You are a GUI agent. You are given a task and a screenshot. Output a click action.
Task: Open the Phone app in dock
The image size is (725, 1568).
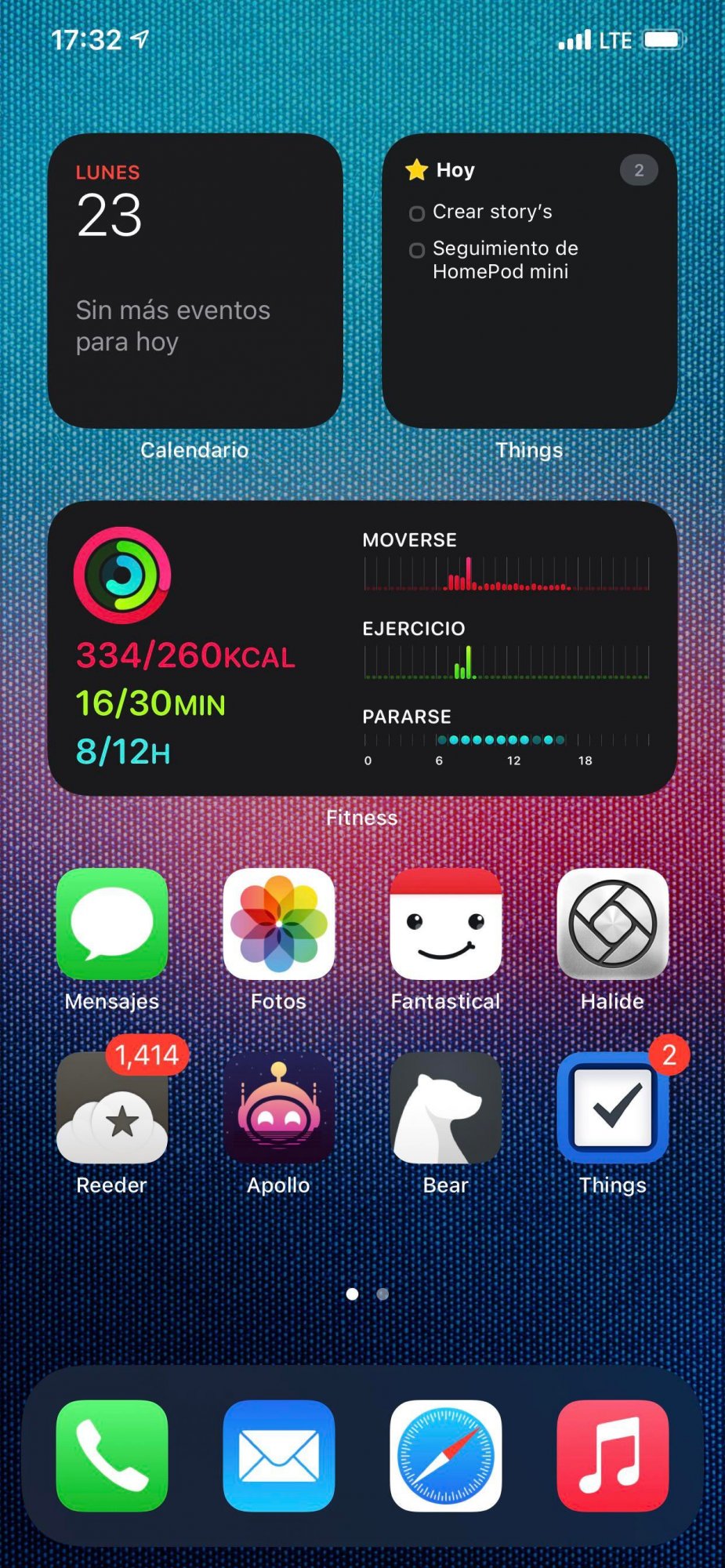(x=112, y=1455)
